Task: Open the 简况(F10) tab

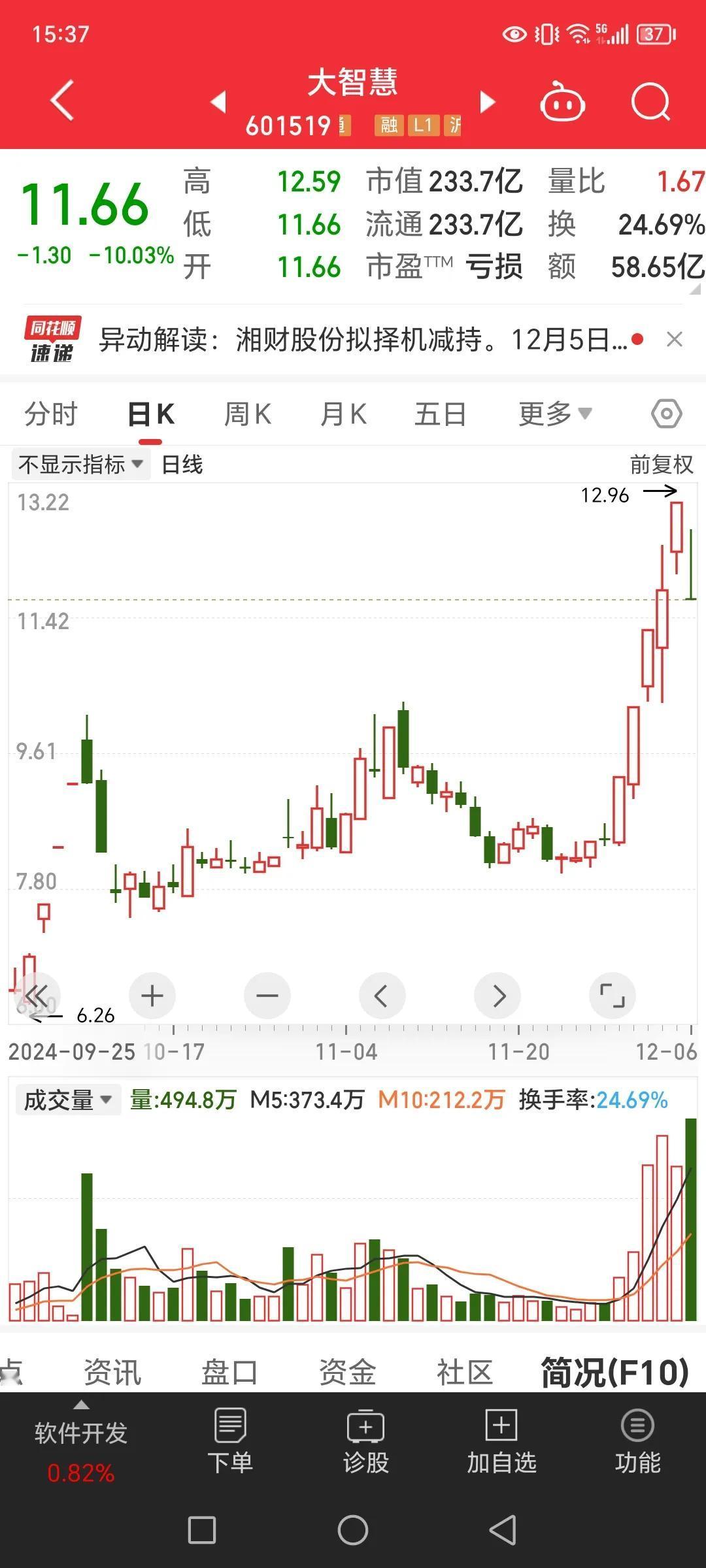Action: tap(615, 1372)
